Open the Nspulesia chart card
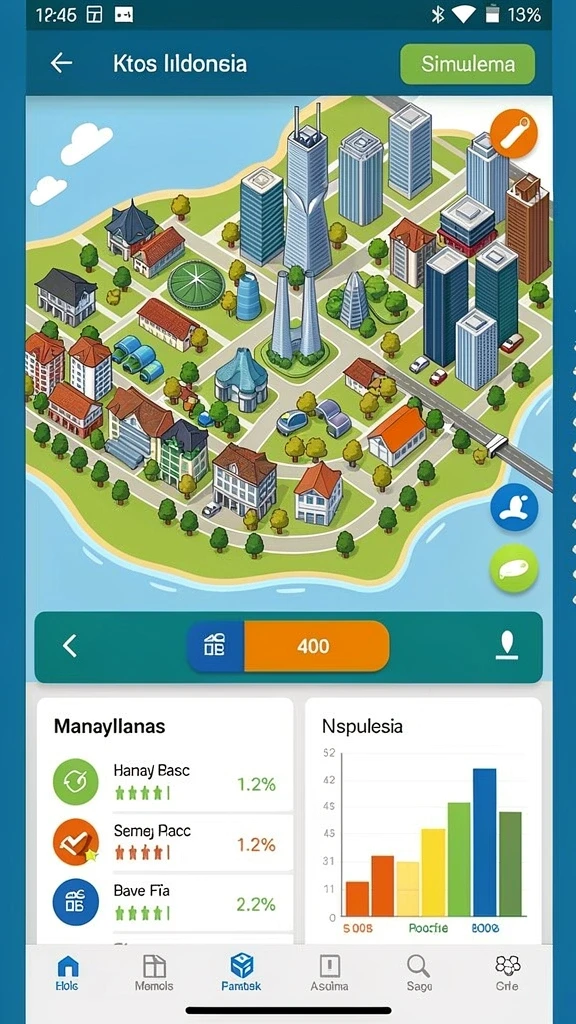 pos(423,820)
